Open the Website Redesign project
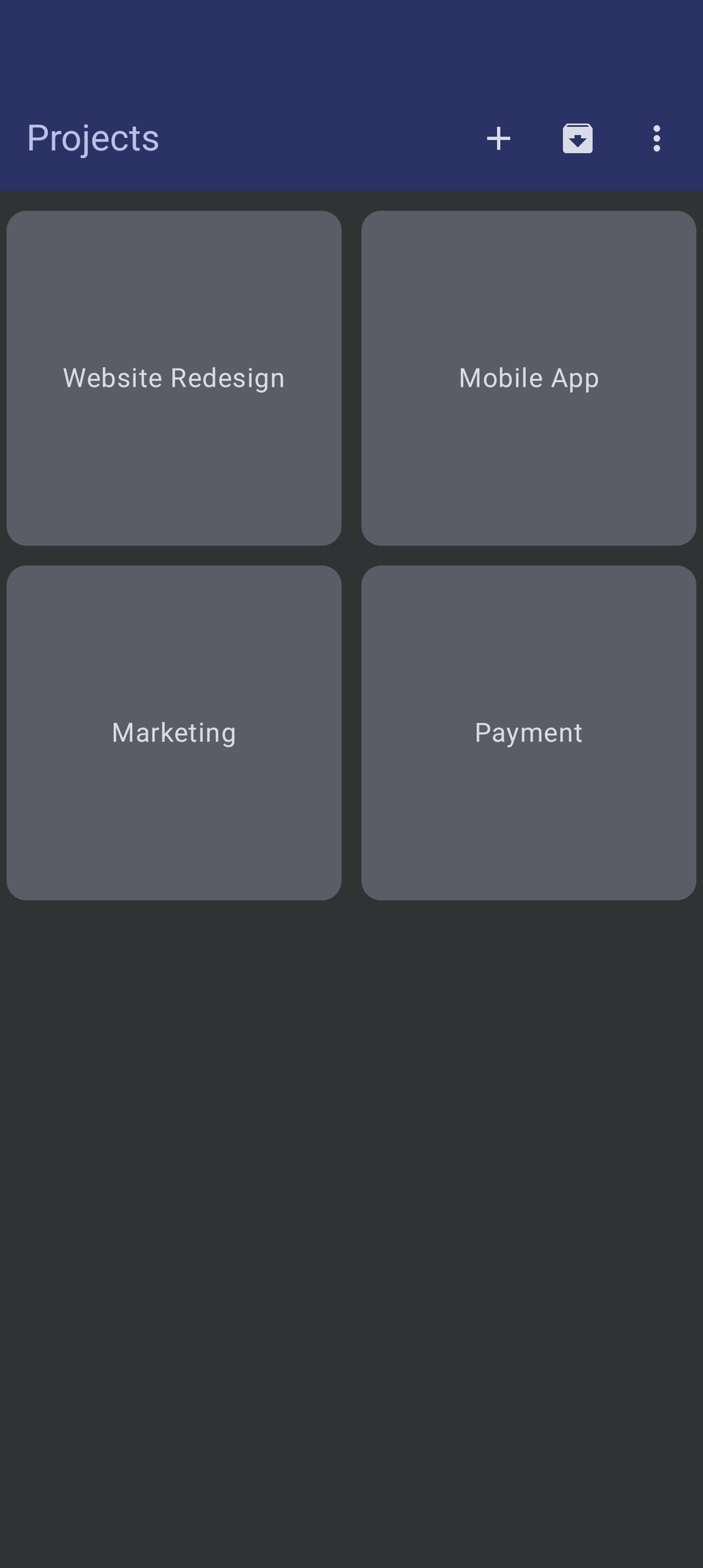Screen dimensions: 703x1568 [x=174, y=378]
